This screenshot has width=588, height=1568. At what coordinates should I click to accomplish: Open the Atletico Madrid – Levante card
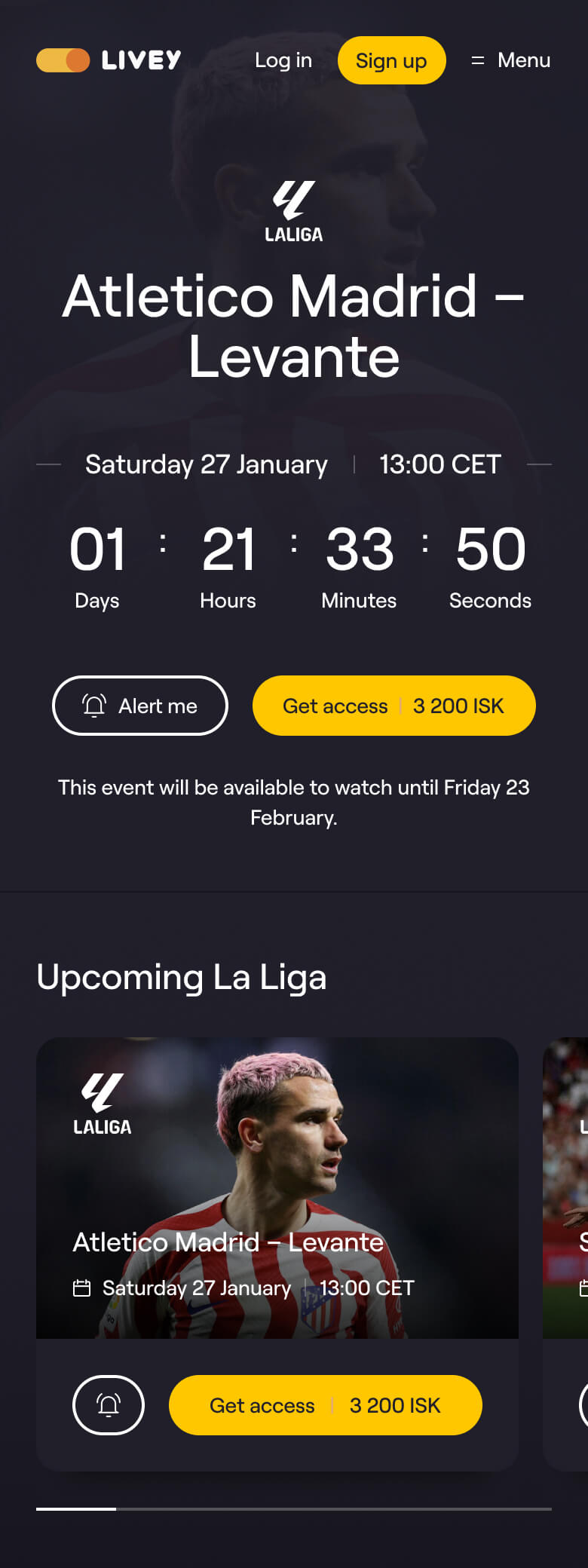click(x=277, y=1188)
